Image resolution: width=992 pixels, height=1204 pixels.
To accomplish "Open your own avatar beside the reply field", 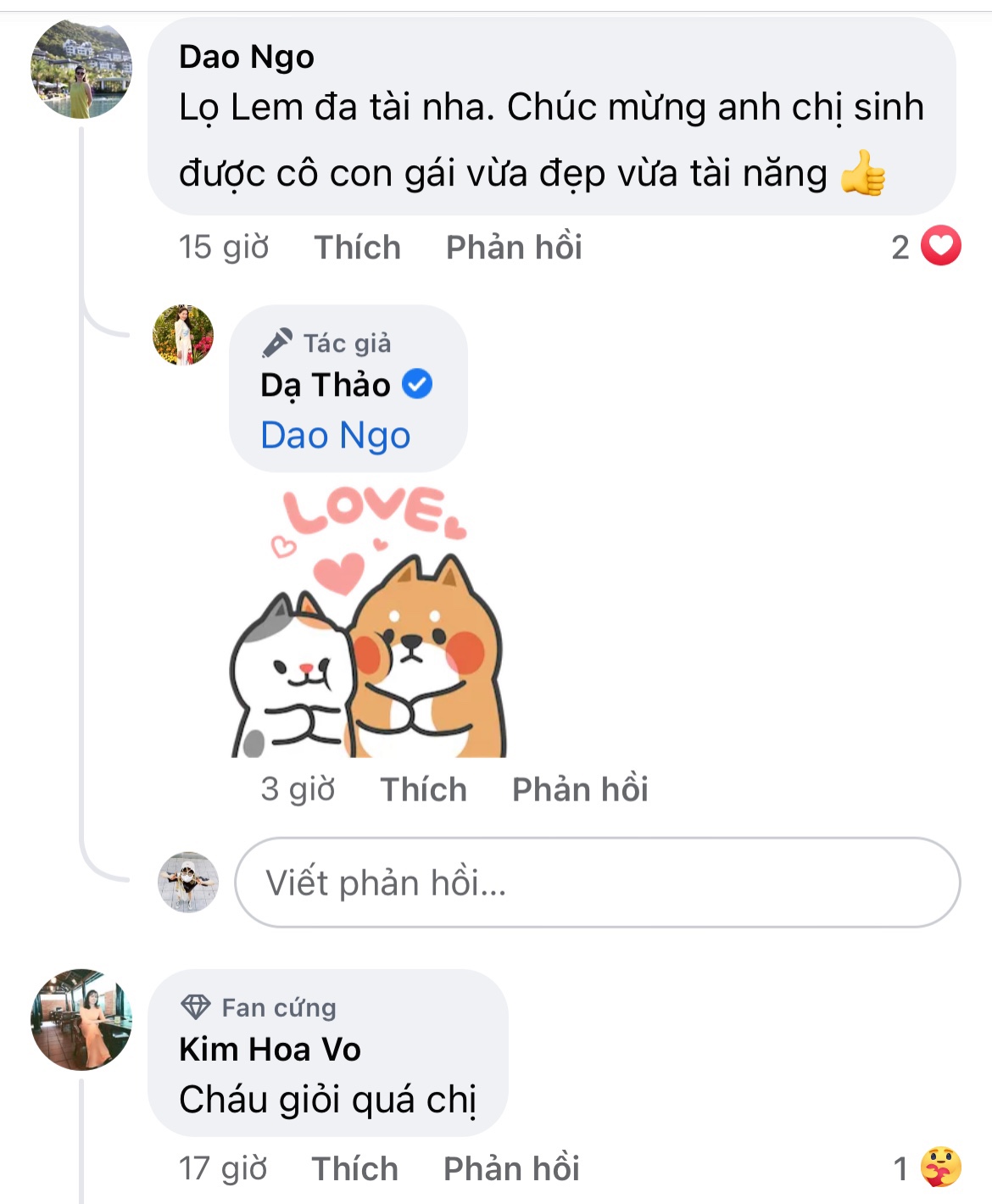I will click(188, 883).
